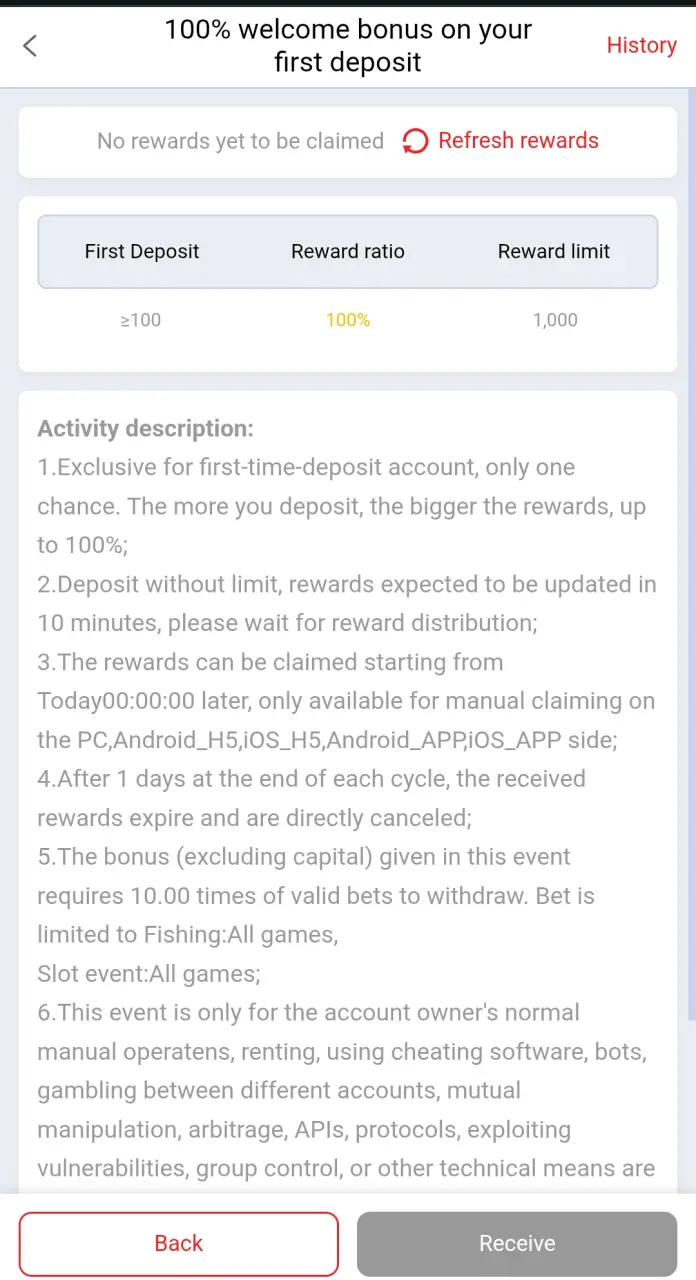Tap the red Back button

point(179,1243)
